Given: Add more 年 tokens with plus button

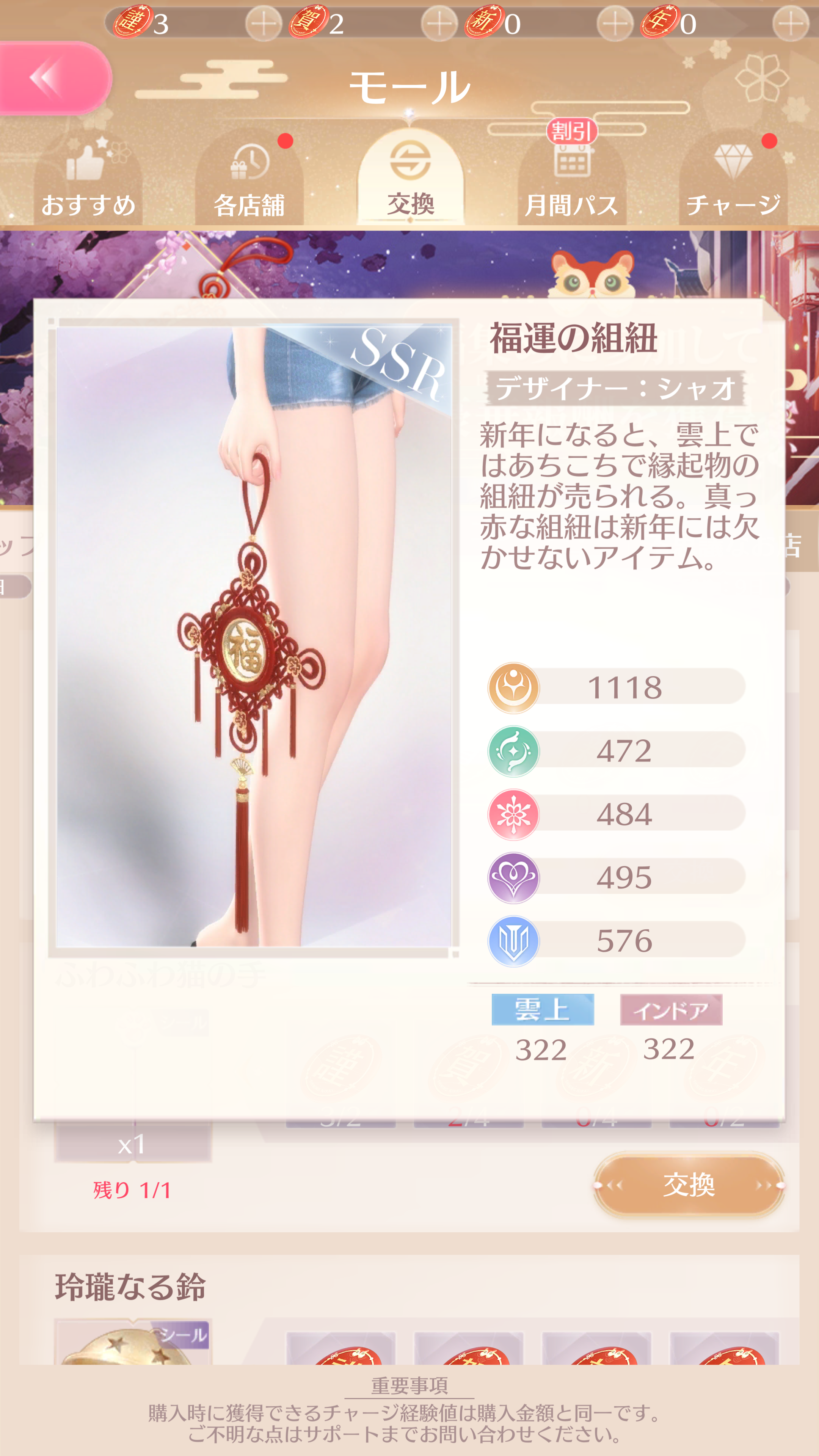Looking at the screenshot, I should tap(790, 23).
